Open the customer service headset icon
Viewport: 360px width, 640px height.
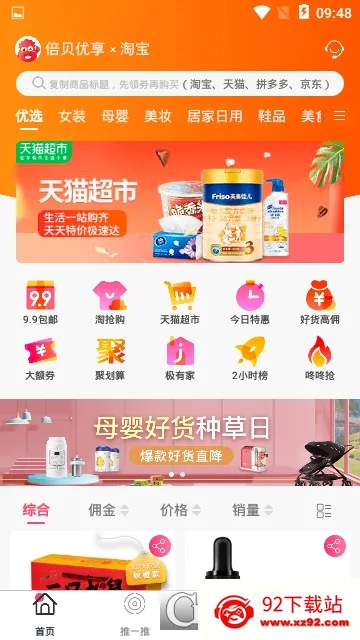[x=334, y=49]
